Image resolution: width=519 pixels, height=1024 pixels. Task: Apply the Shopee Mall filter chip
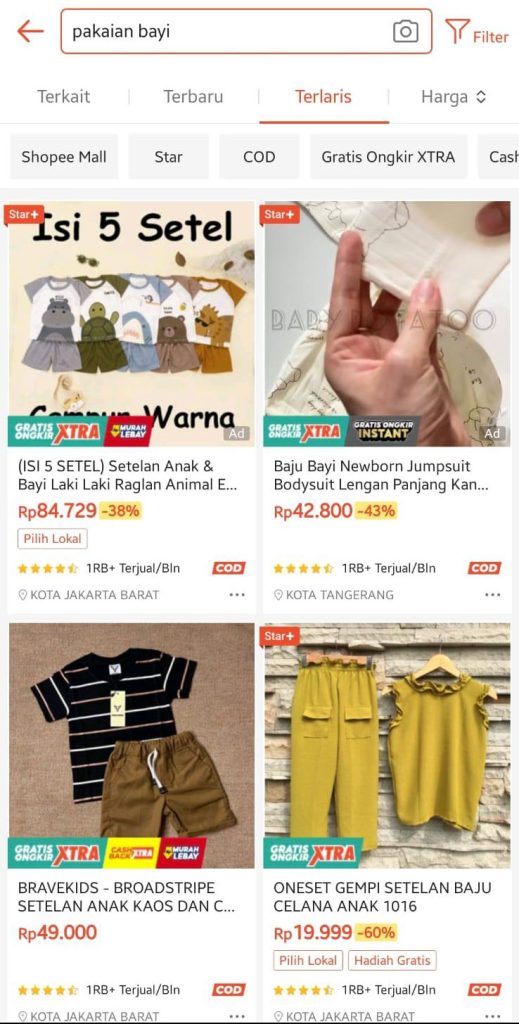(x=64, y=157)
